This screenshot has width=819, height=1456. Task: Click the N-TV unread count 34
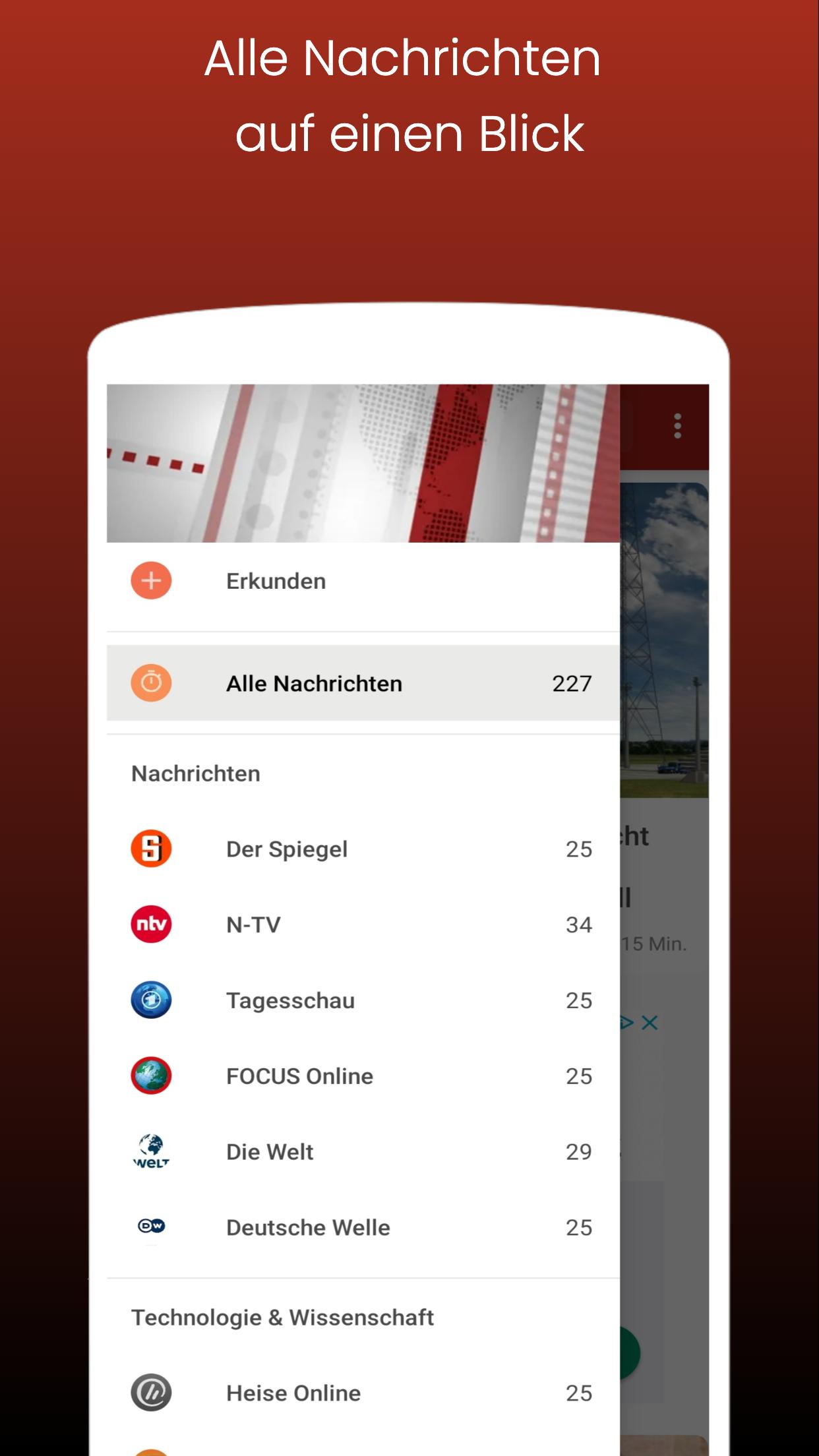577,925
